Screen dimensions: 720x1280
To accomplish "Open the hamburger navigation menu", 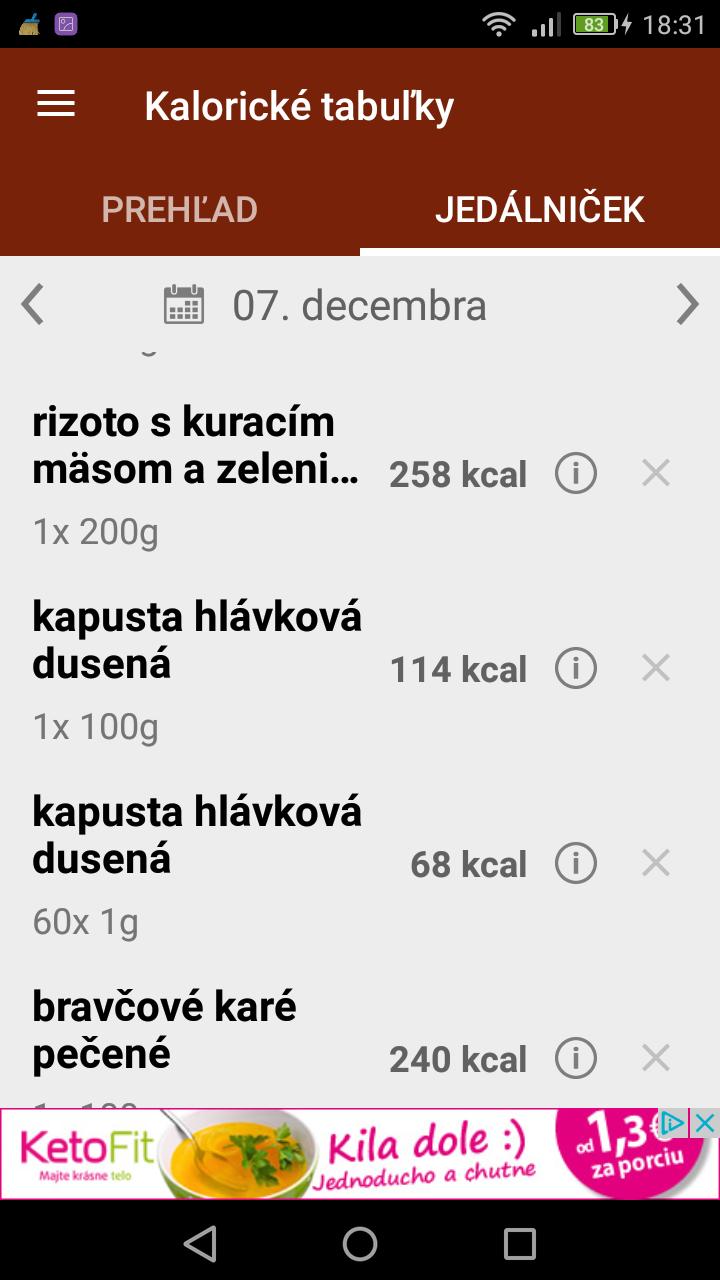I will coord(56,105).
